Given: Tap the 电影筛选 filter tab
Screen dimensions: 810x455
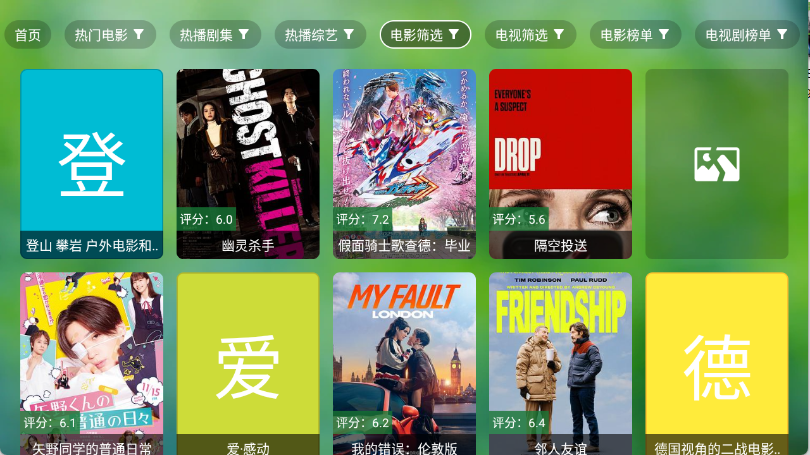Looking at the screenshot, I should pos(425,35).
